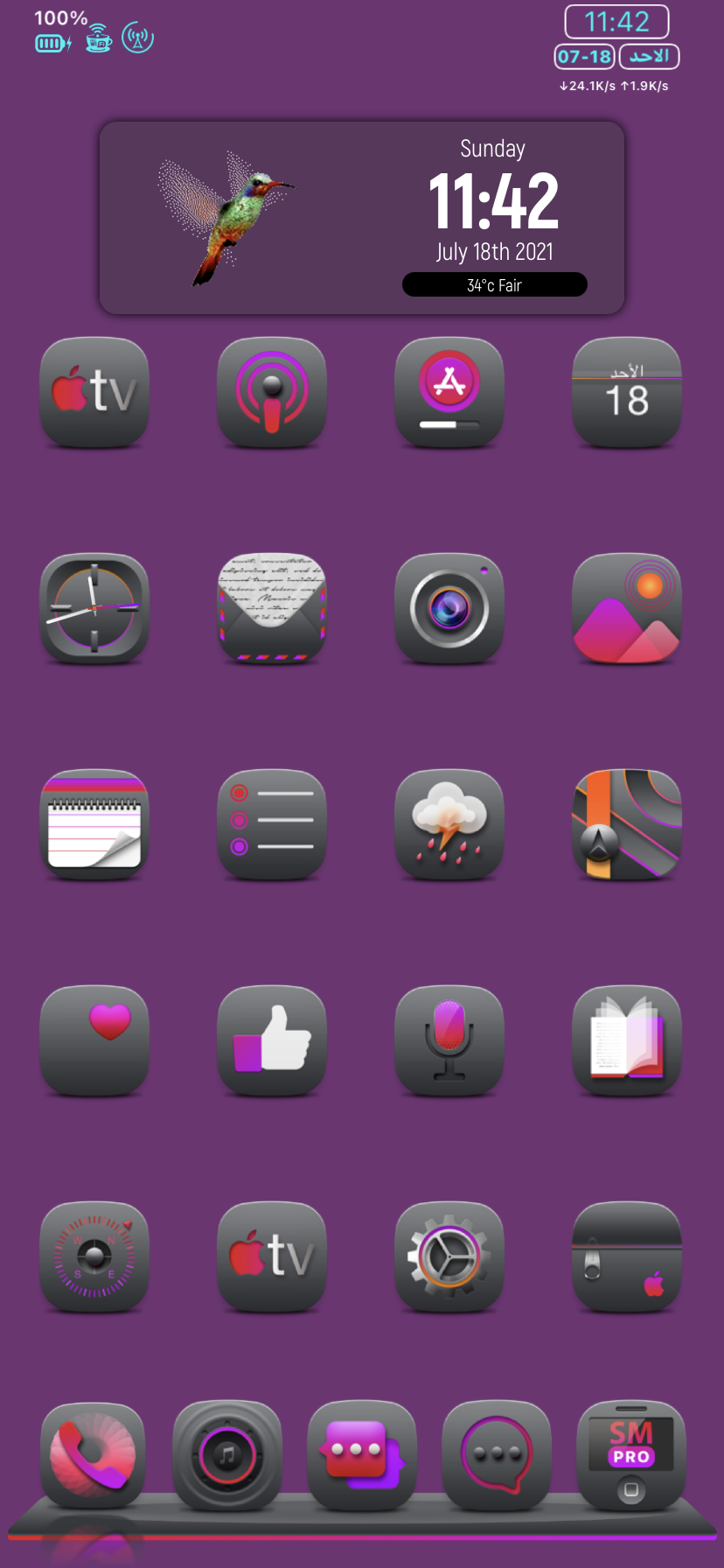Check the Weather app

(x=449, y=823)
